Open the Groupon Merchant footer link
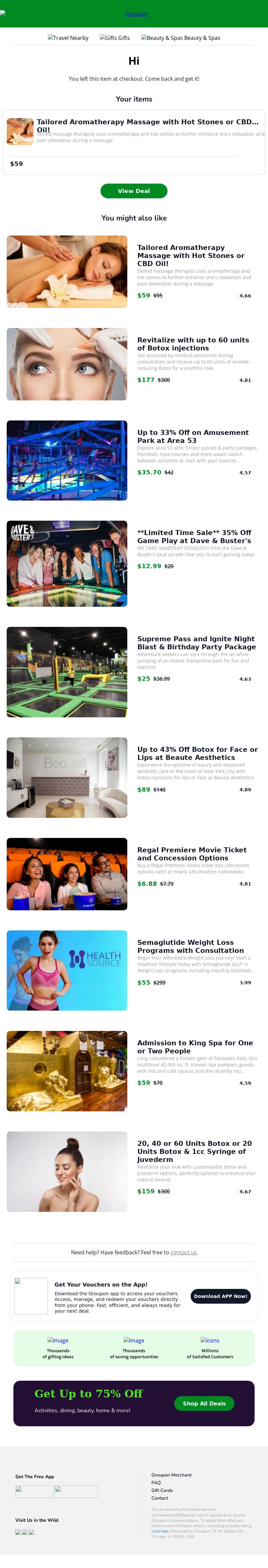This screenshot has width=268, height=1568. (171, 1475)
